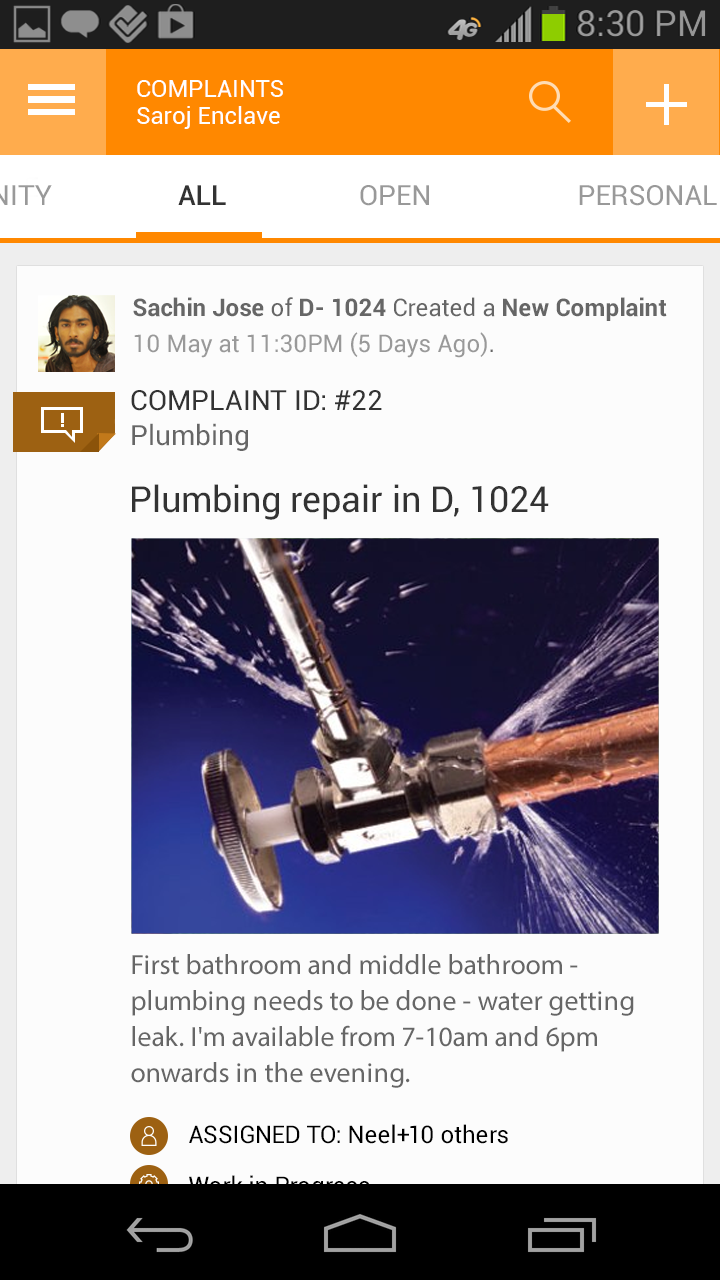Switch to the Open tab
Viewport: 720px width, 1280px height.
click(x=395, y=196)
